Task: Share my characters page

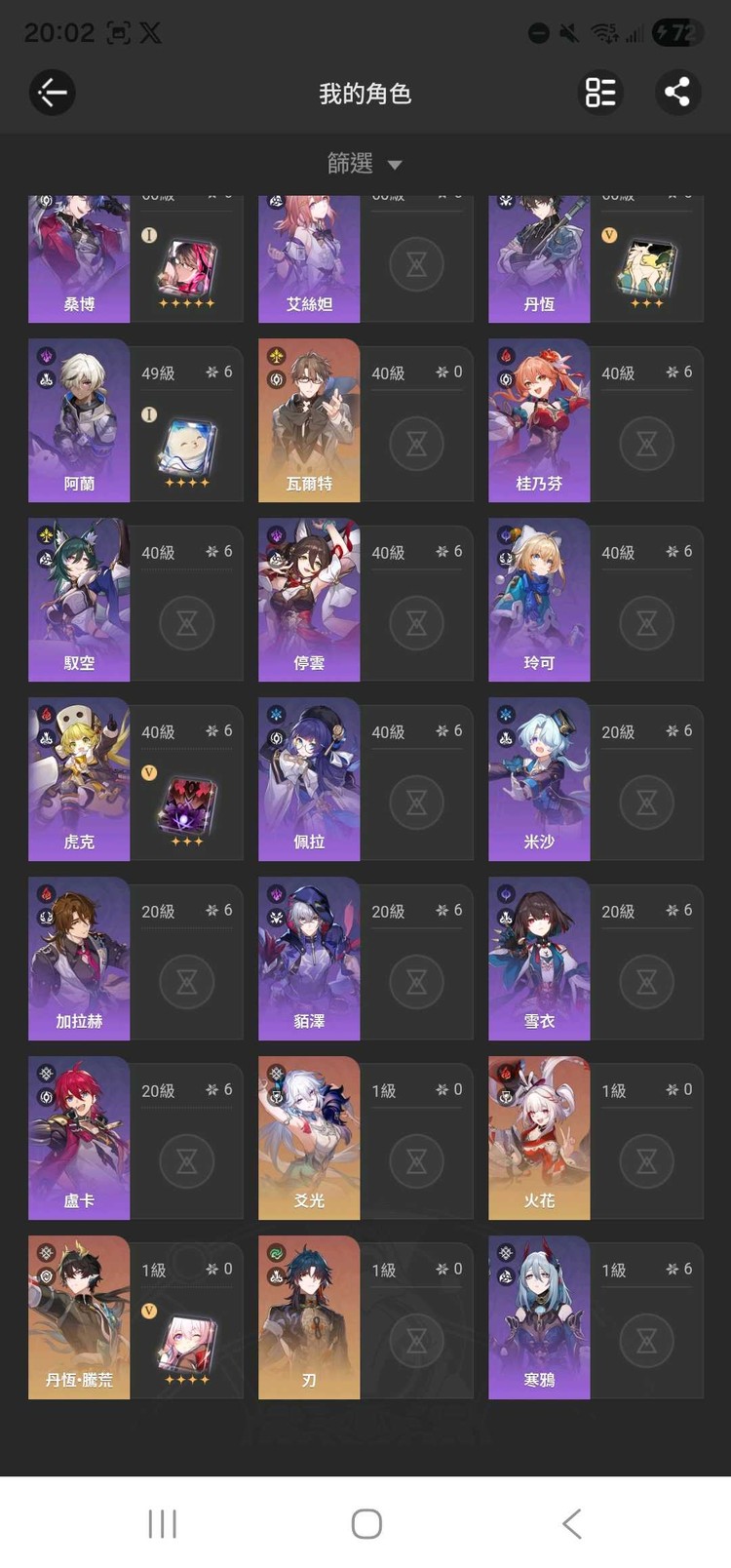Action: 676,94
